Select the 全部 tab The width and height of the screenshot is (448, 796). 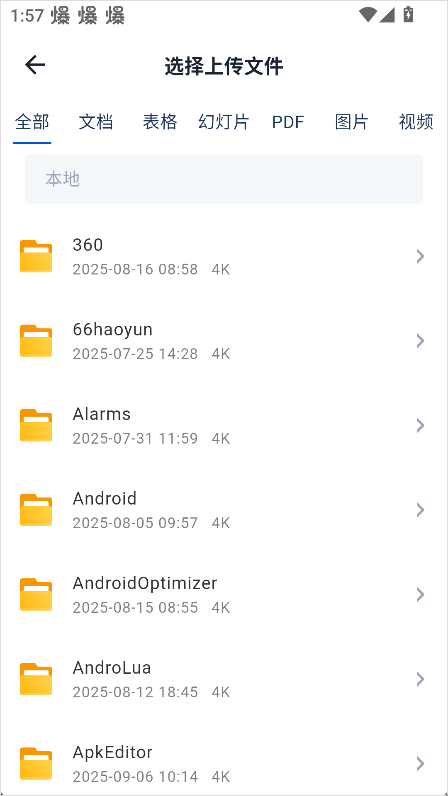(x=32, y=122)
